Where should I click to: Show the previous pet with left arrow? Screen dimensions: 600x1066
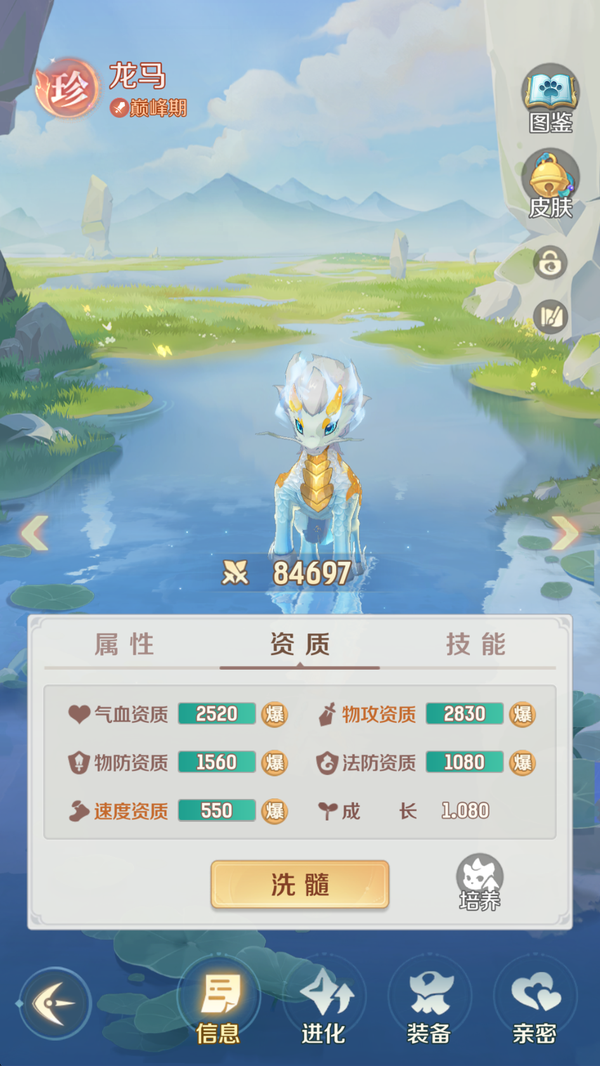35,533
